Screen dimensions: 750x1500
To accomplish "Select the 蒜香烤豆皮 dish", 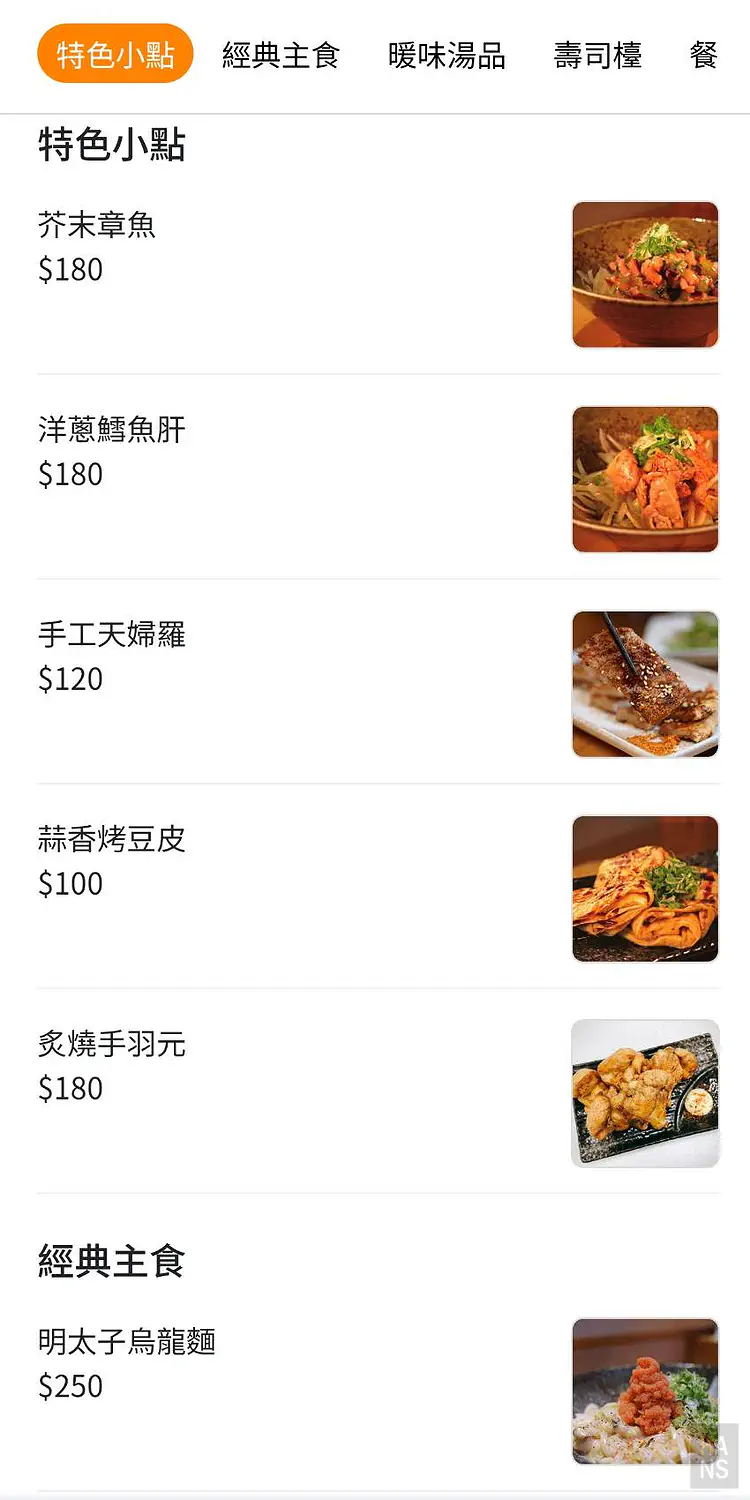I will point(112,840).
